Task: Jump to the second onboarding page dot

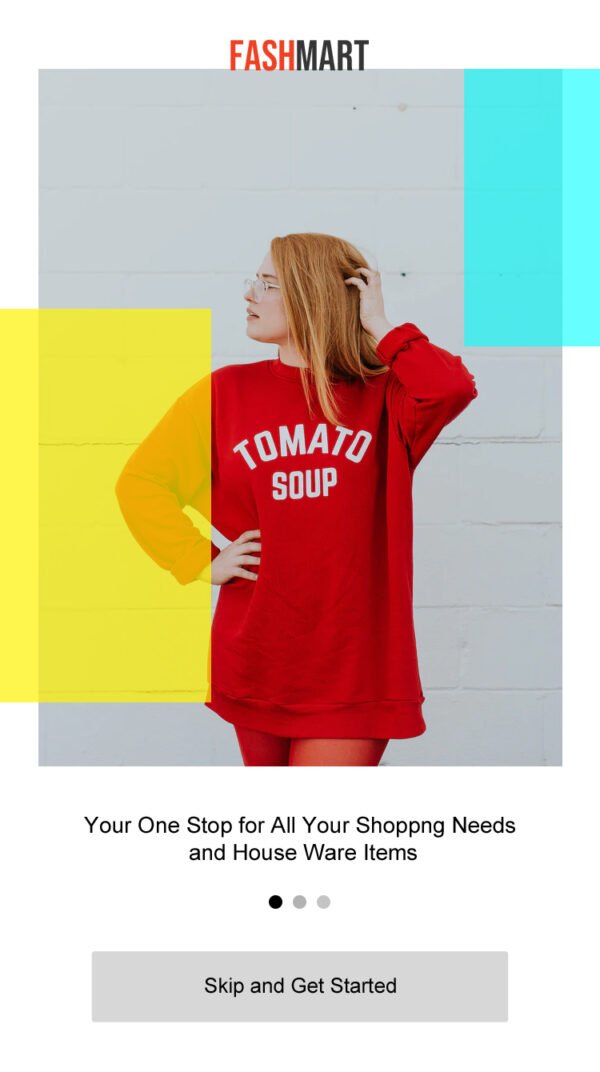Action: [299, 902]
